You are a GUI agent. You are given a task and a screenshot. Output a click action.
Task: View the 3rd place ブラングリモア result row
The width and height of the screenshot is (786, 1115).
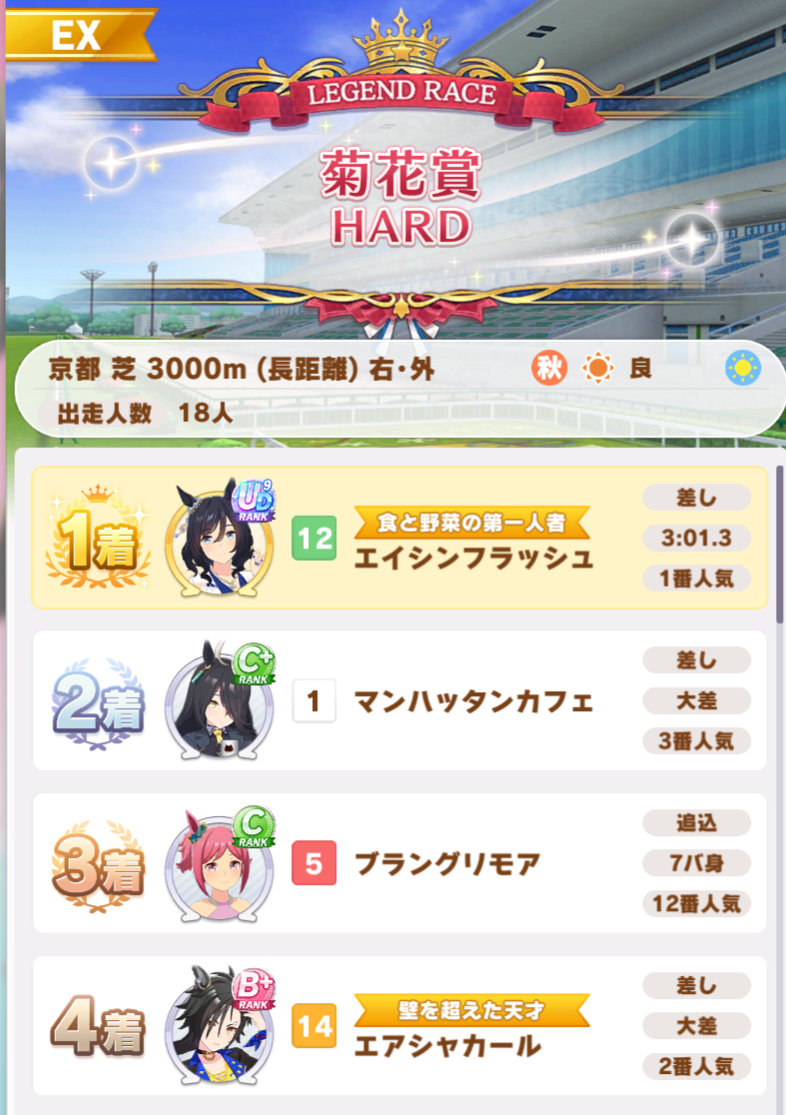coord(400,863)
